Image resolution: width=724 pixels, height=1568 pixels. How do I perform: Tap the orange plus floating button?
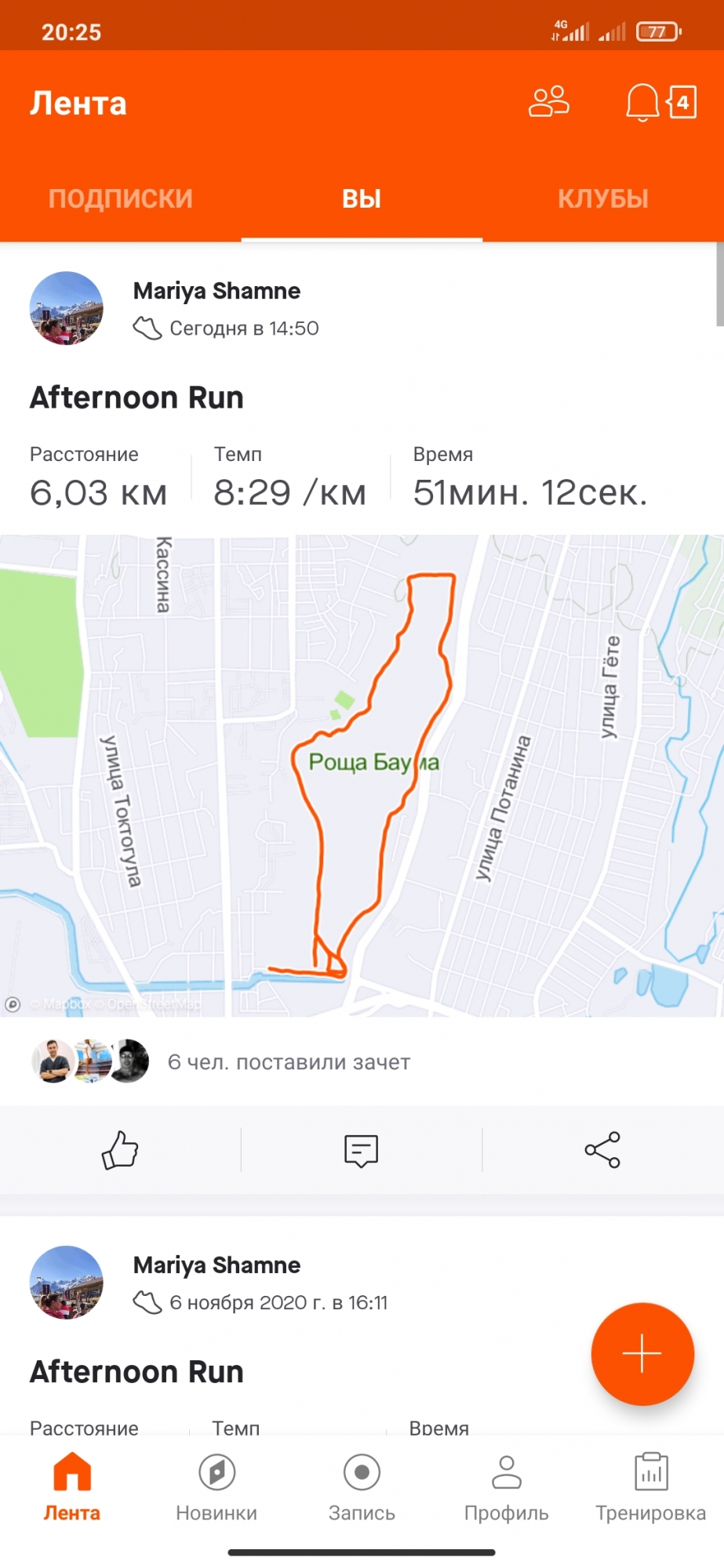[642, 1354]
